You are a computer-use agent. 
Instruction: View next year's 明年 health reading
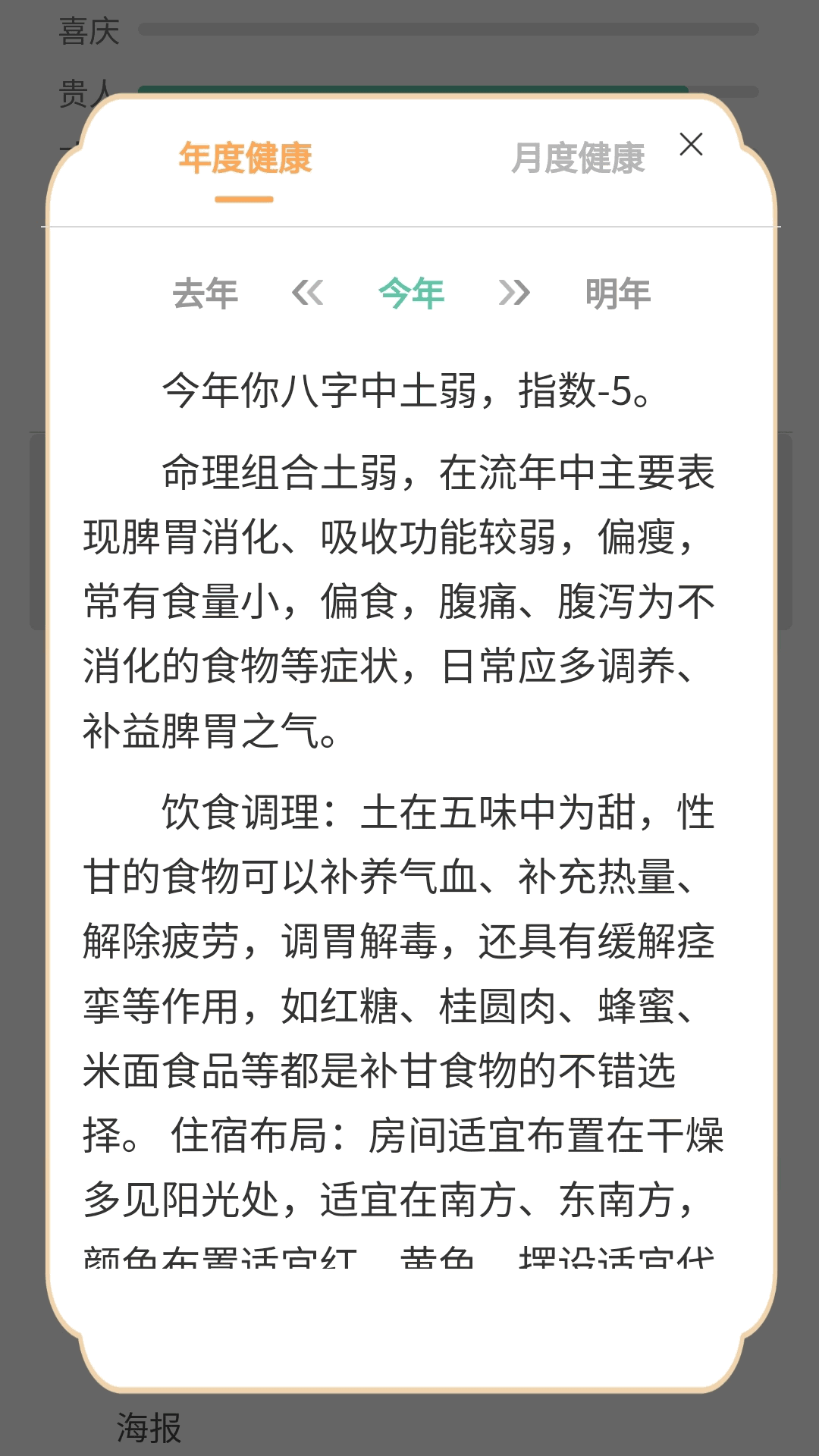(617, 293)
